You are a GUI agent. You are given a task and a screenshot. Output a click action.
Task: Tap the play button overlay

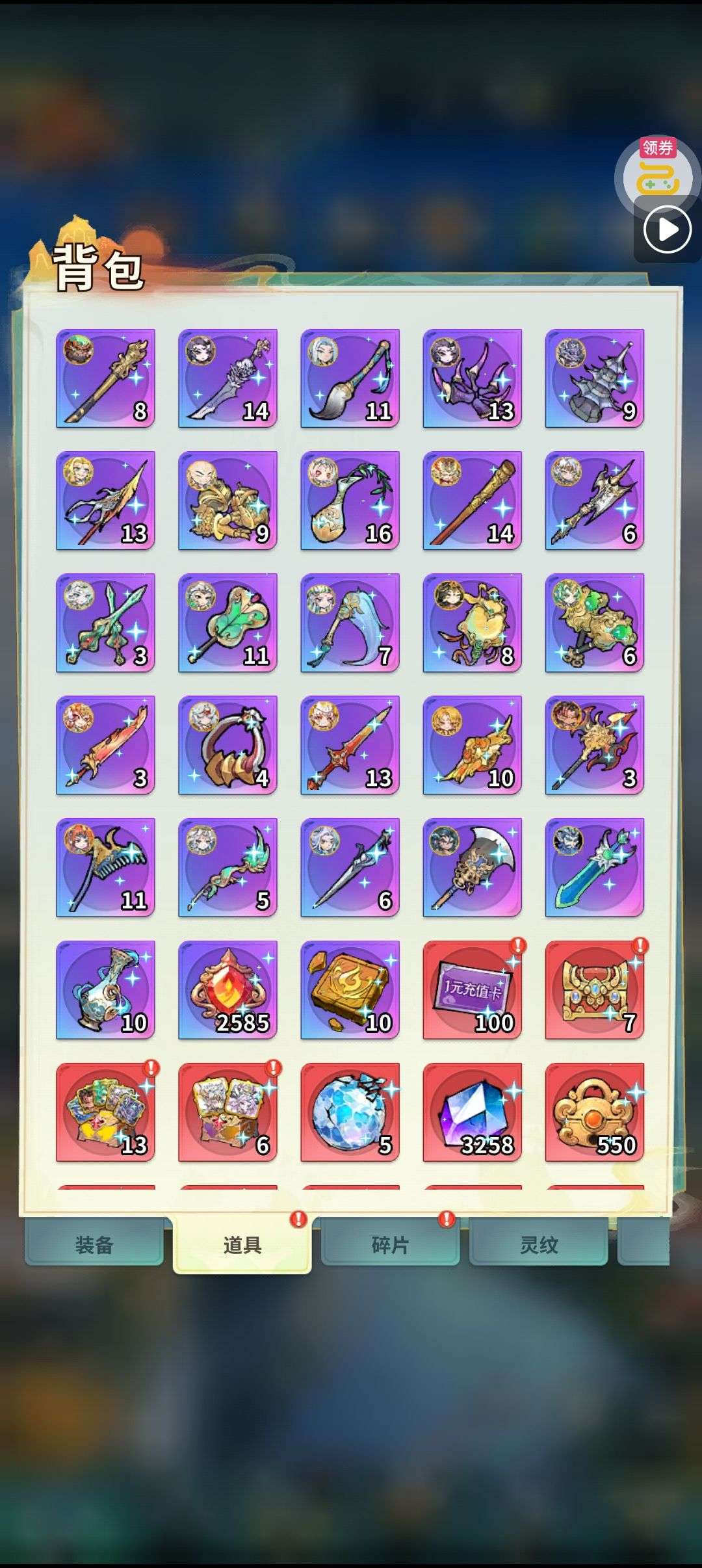point(667,229)
